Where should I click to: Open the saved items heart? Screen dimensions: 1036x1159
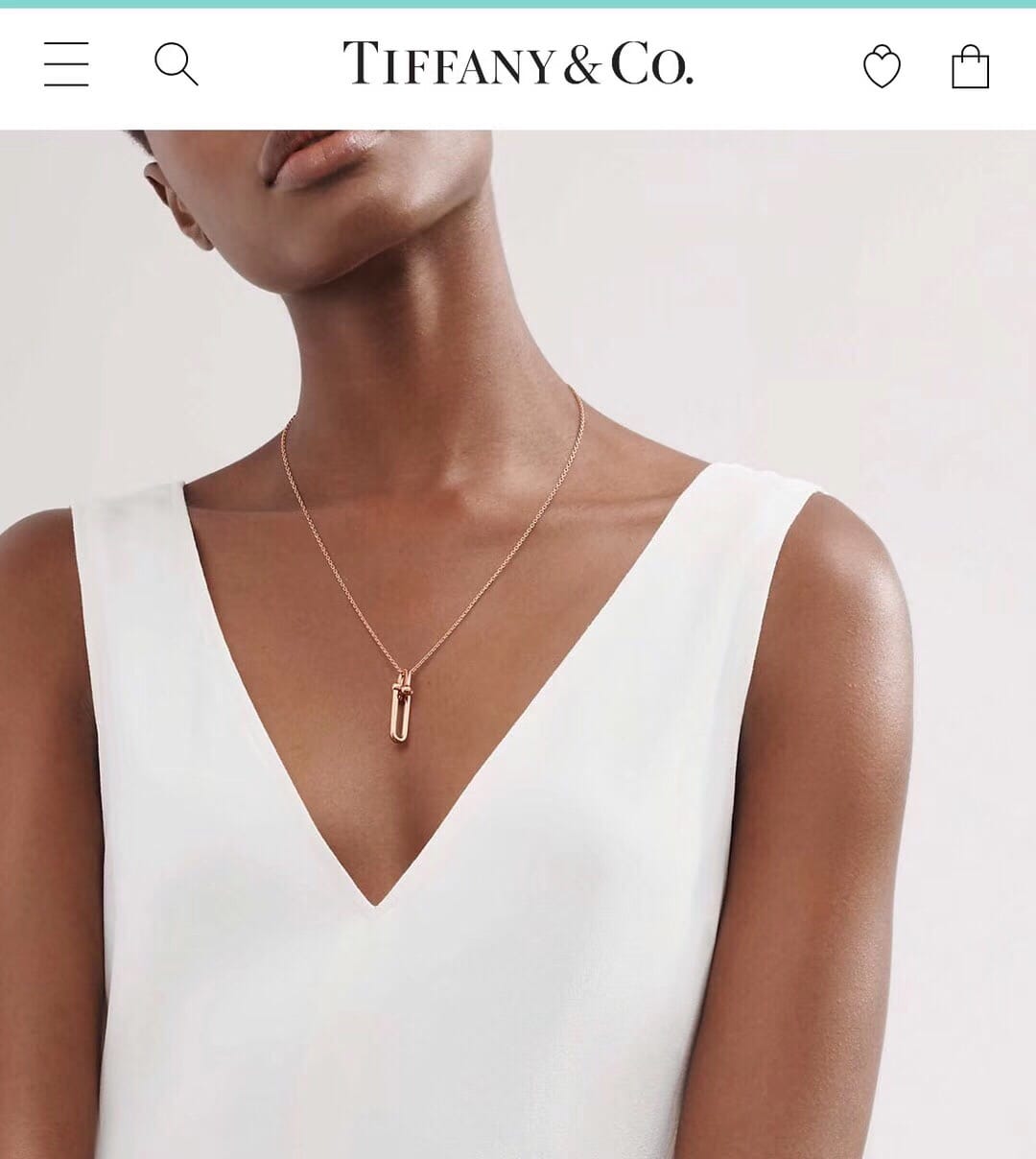pos(882,67)
